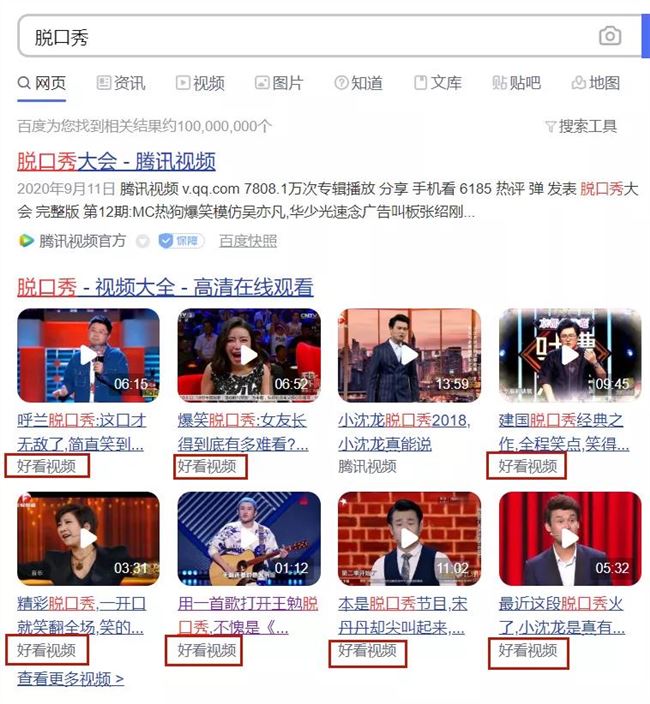
Task: Play the 本是脱口秀节目 video lasting 11:02
Action: (409, 538)
